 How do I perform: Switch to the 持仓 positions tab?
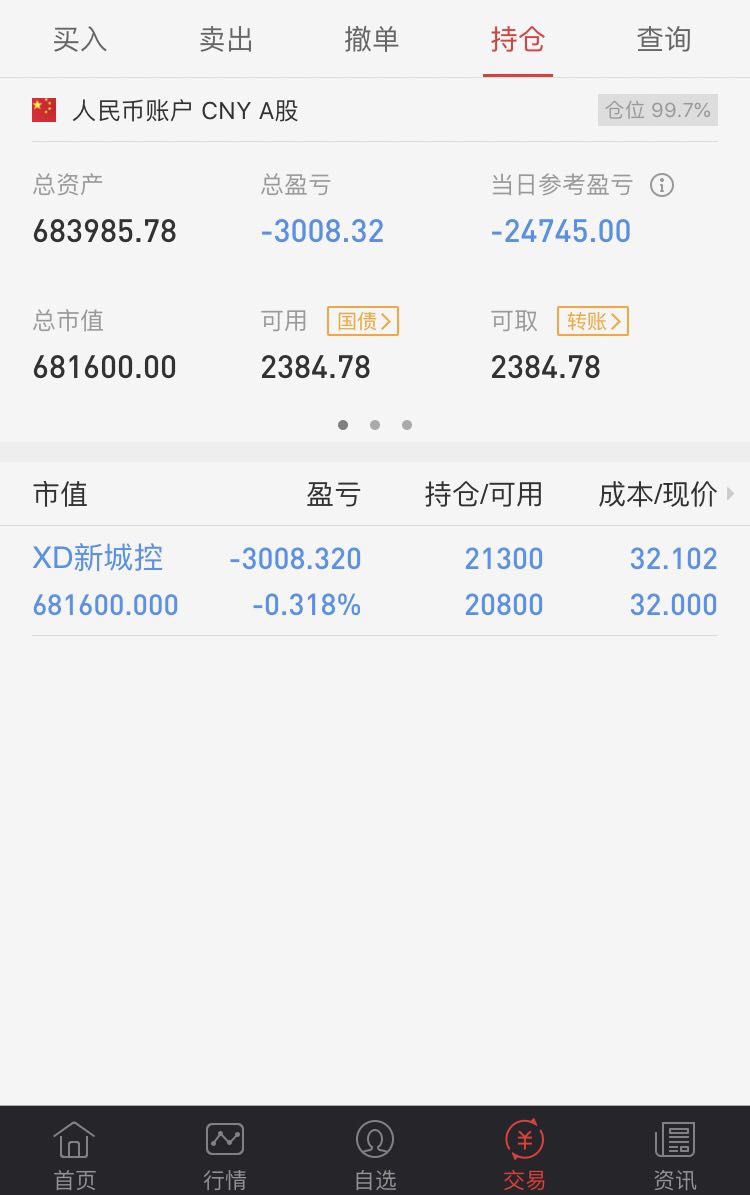[518, 38]
